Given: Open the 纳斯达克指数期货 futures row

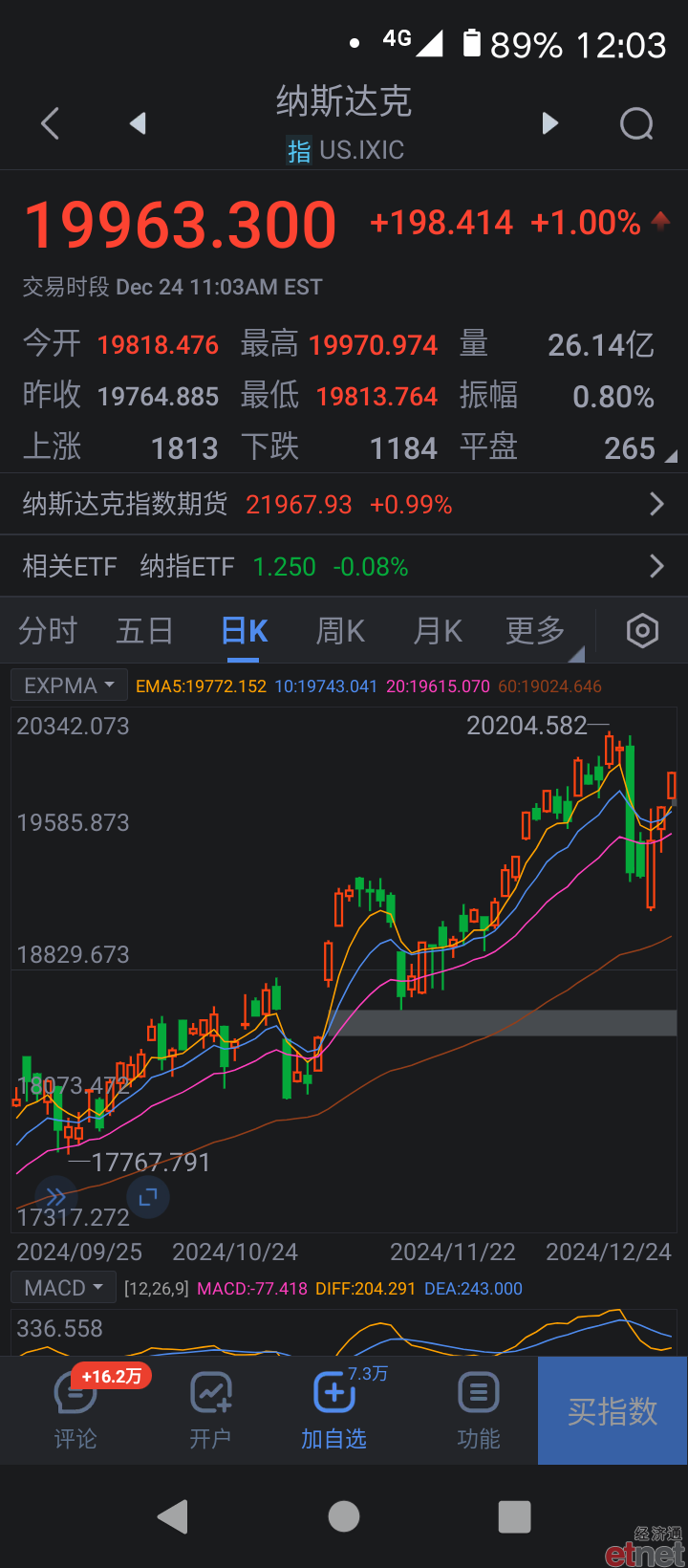Looking at the screenshot, I should click(x=344, y=504).
